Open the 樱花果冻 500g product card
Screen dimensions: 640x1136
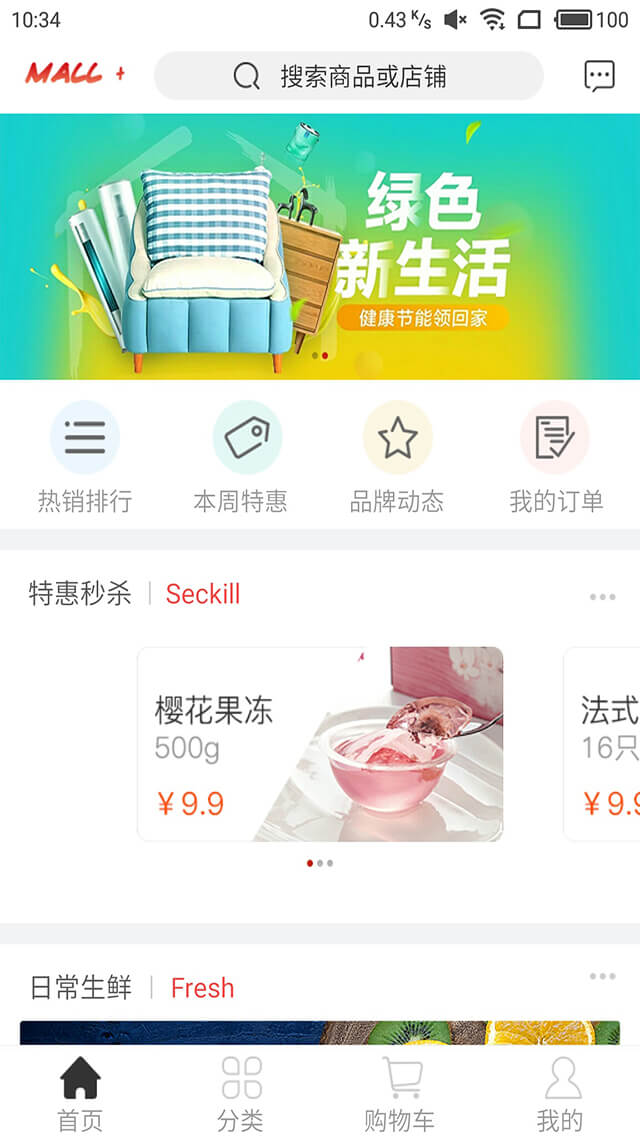(320, 744)
